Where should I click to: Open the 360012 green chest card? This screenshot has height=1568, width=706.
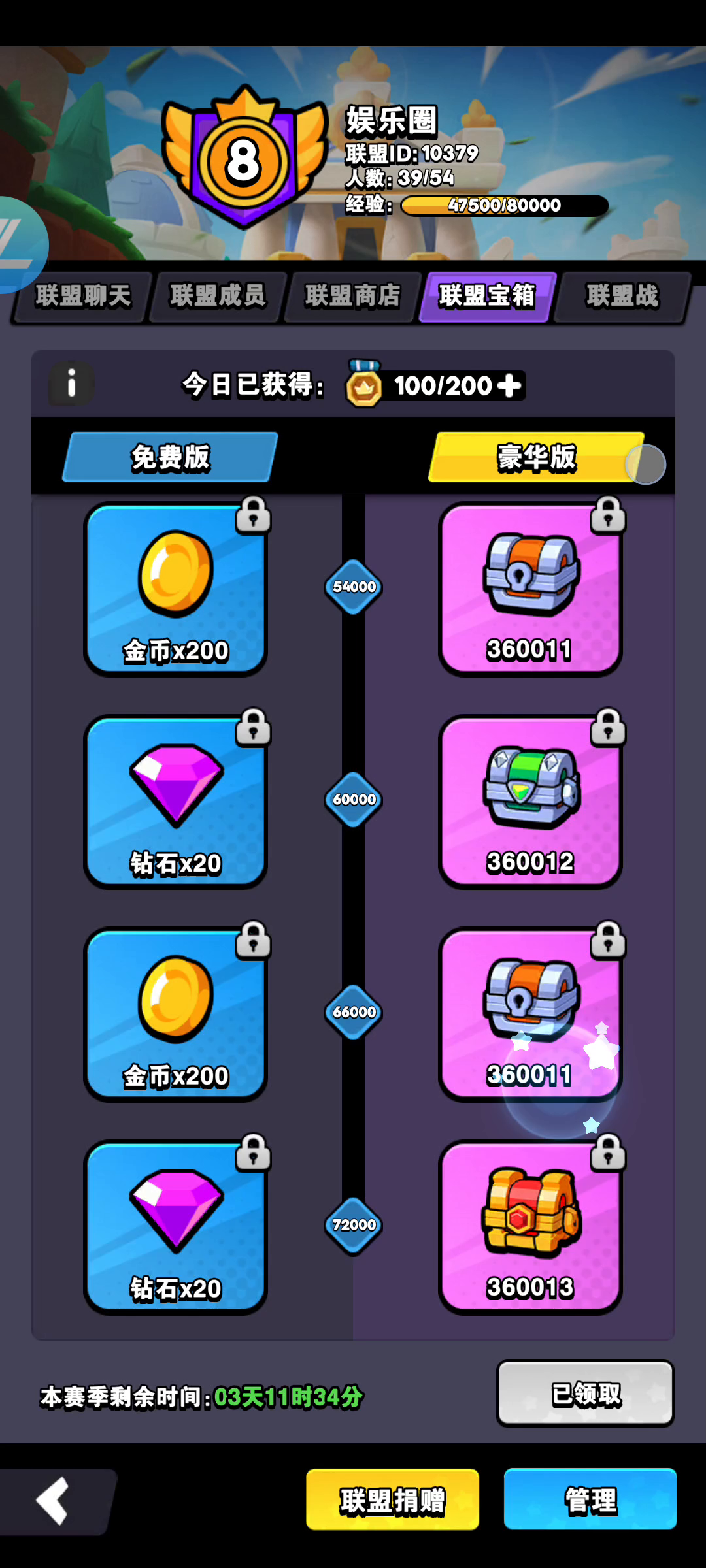[x=529, y=802]
